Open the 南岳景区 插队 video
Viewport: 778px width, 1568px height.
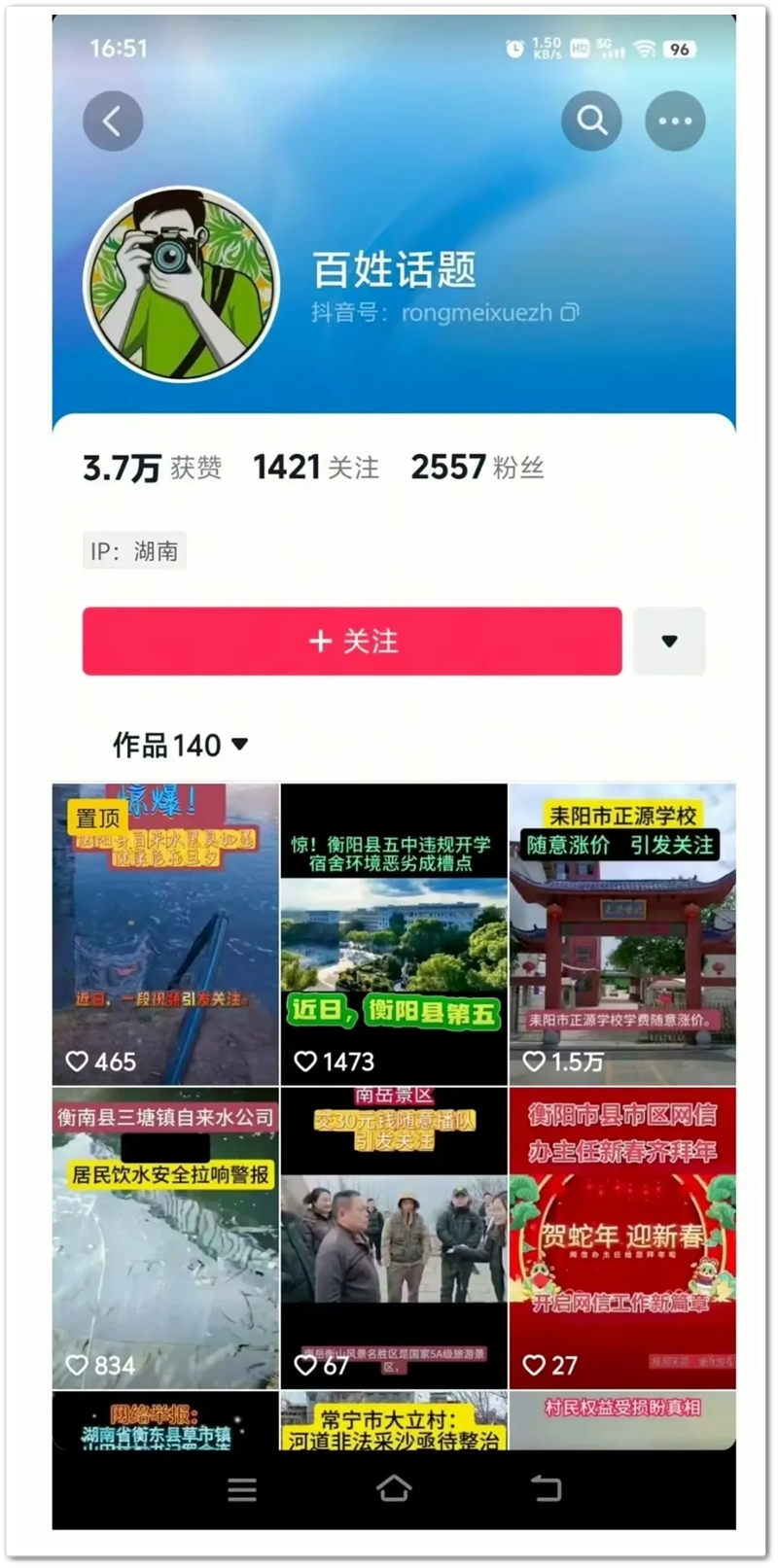coord(394,1237)
